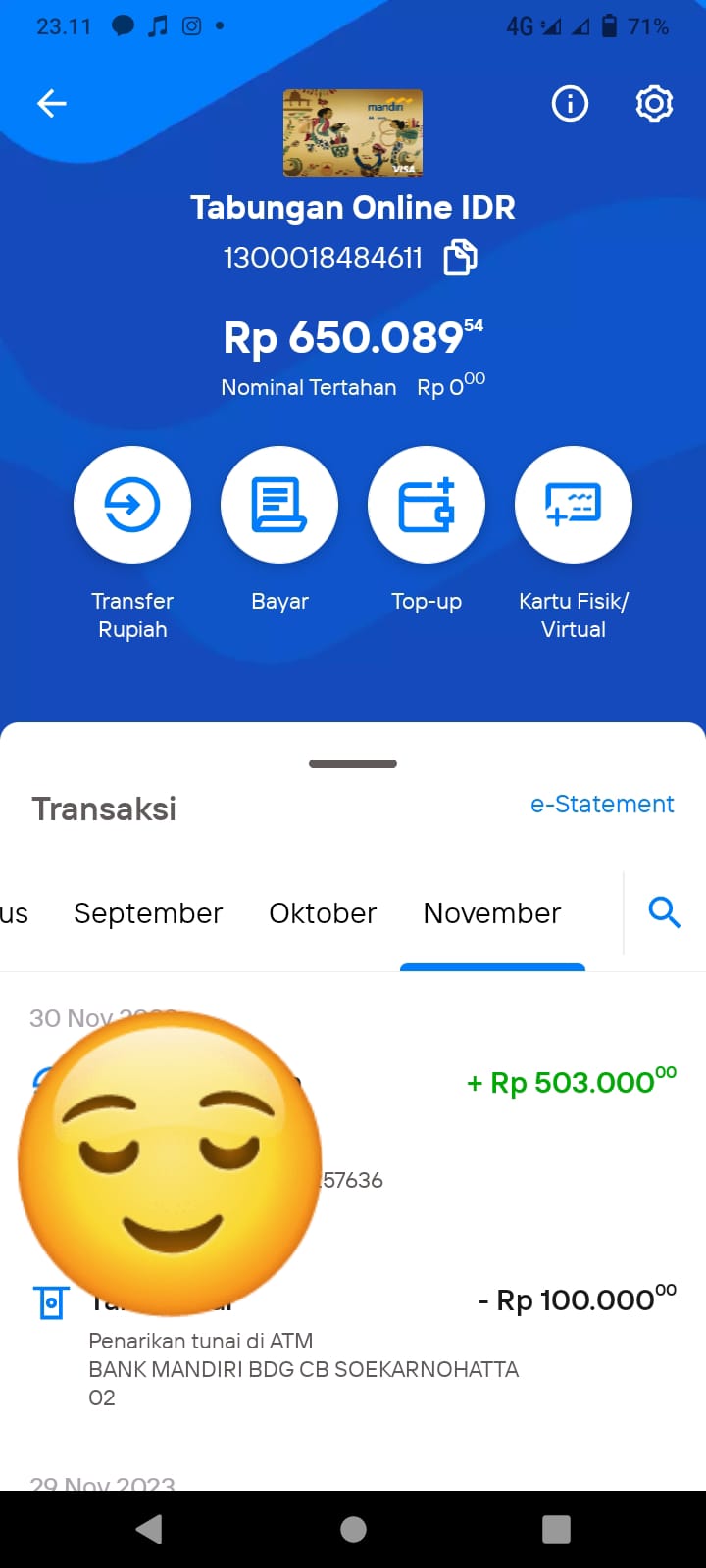Open the + Rp 503.000 transaction
Viewport: 706px width, 1568px height.
point(353,1127)
